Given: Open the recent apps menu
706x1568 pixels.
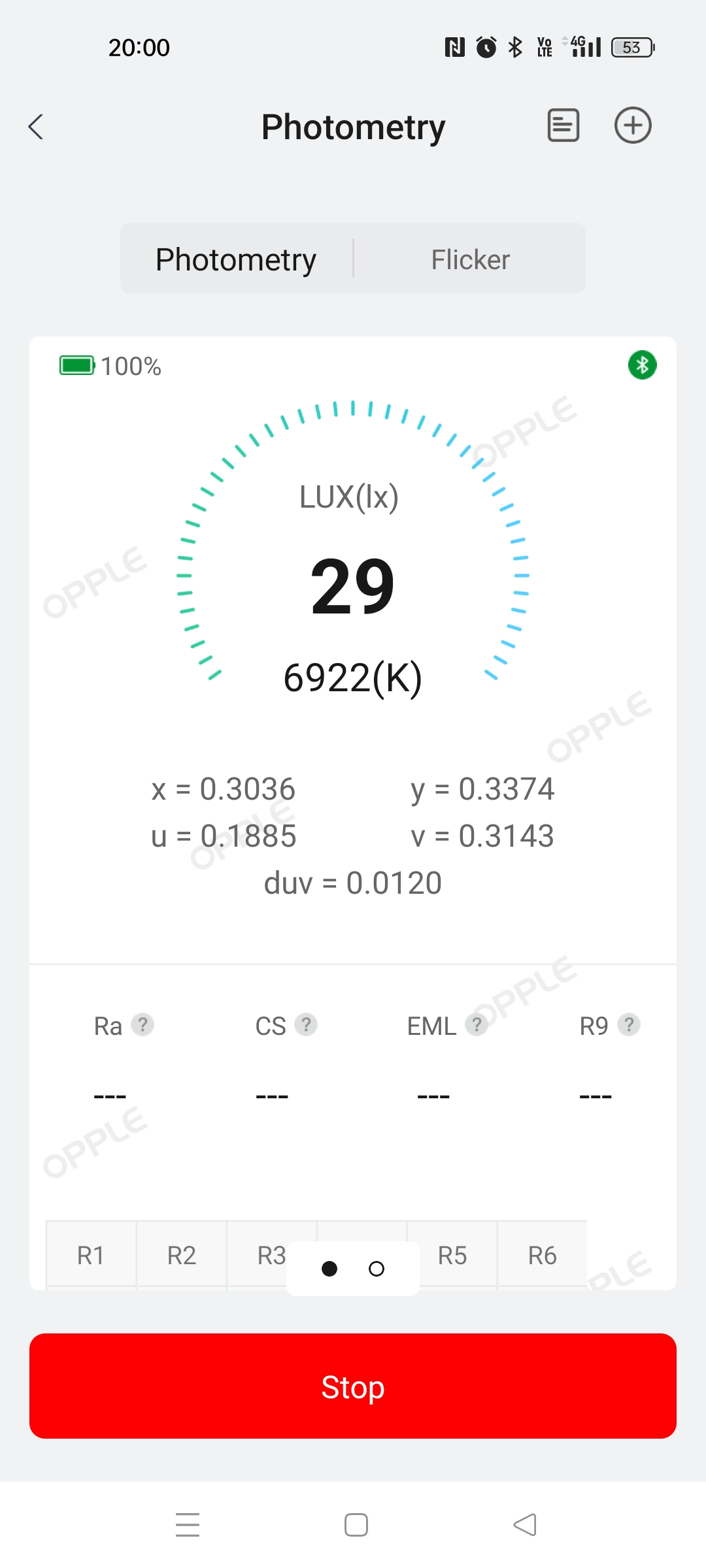Looking at the screenshot, I should click(188, 1525).
